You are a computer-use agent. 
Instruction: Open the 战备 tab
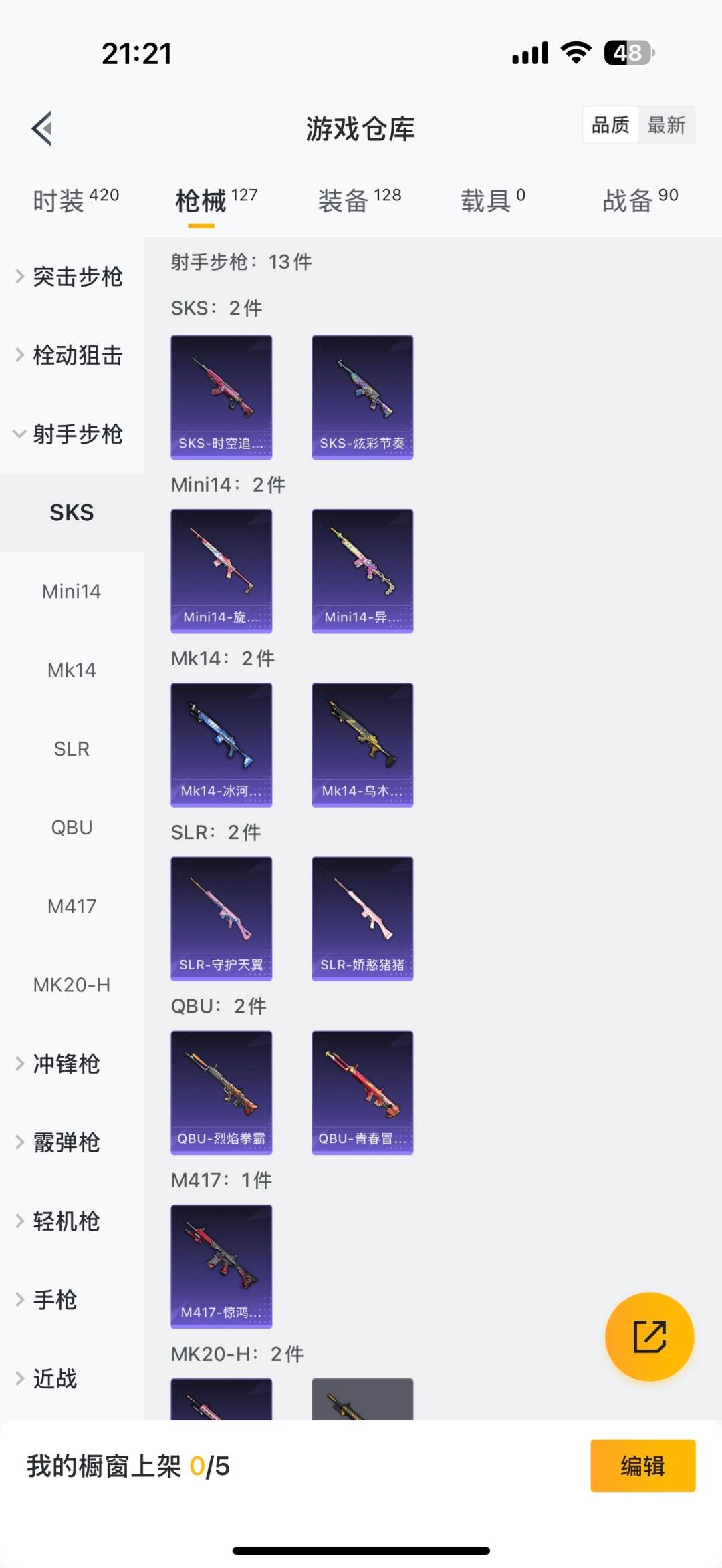(x=640, y=200)
